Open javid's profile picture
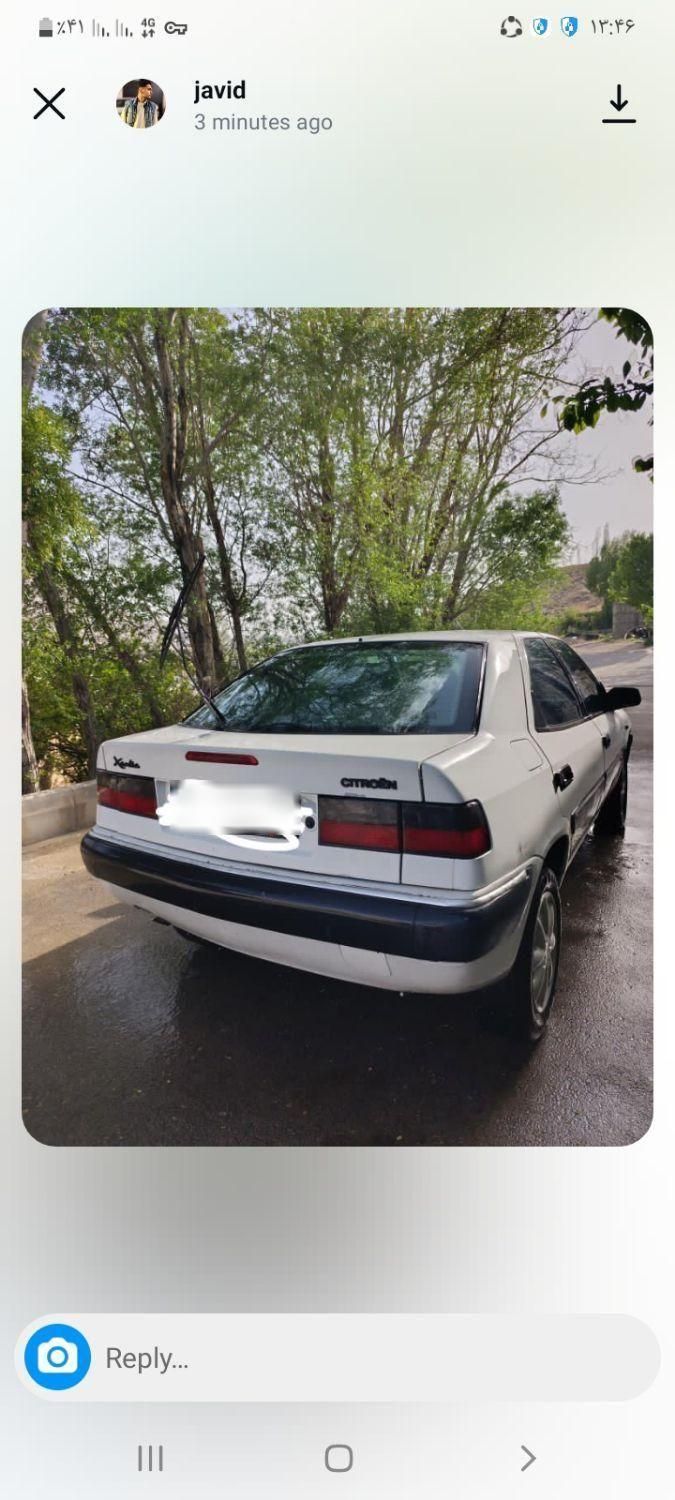The width and height of the screenshot is (675, 1500). coord(140,104)
